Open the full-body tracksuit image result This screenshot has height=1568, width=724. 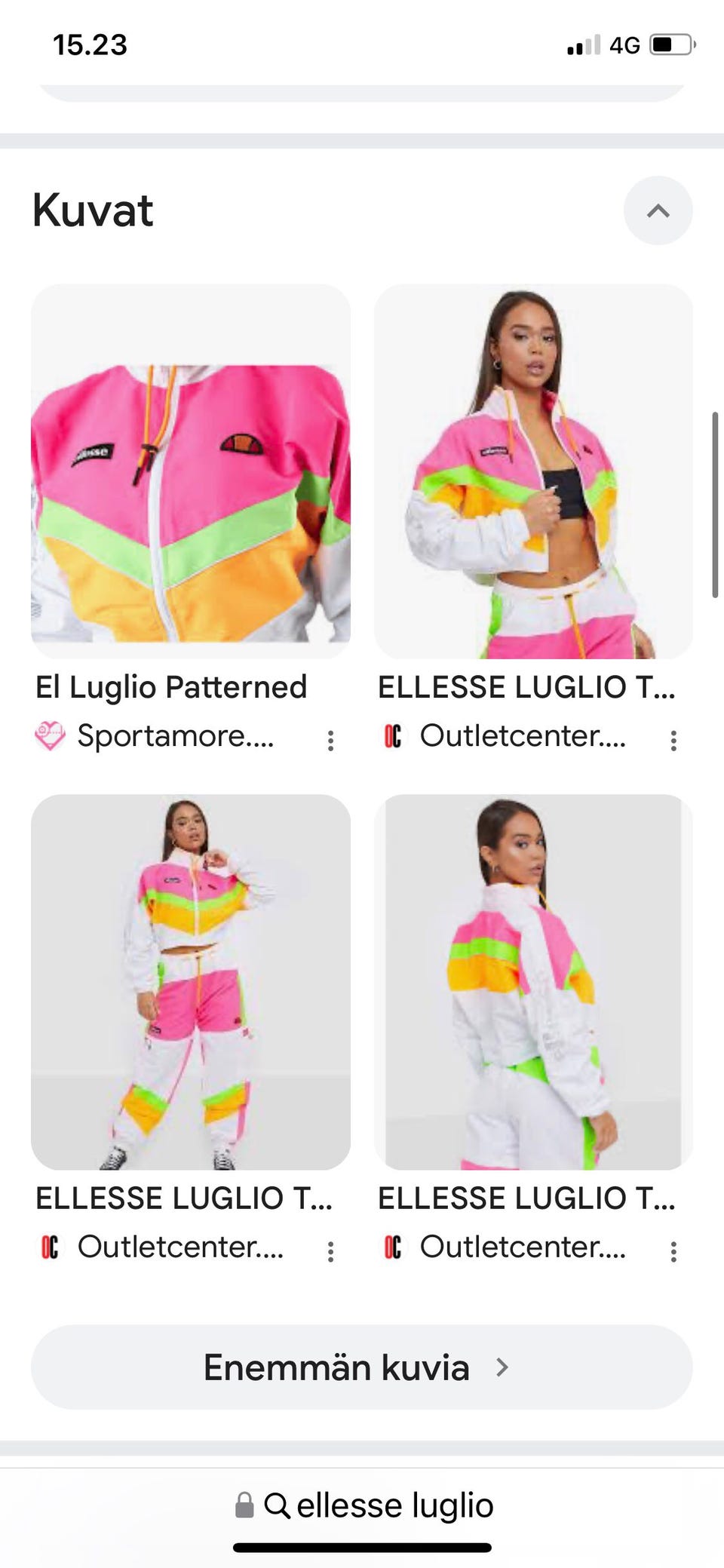click(191, 981)
